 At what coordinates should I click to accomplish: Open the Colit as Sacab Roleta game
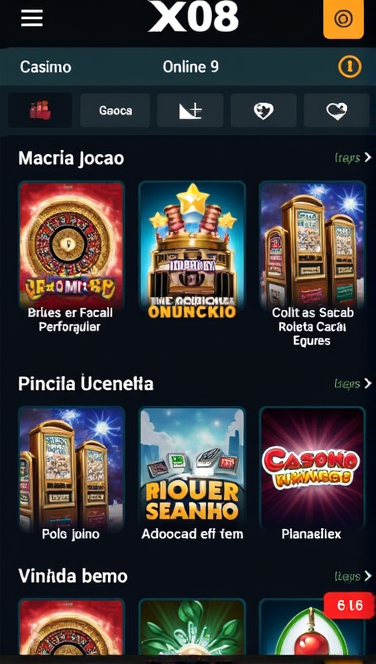[312, 264]
